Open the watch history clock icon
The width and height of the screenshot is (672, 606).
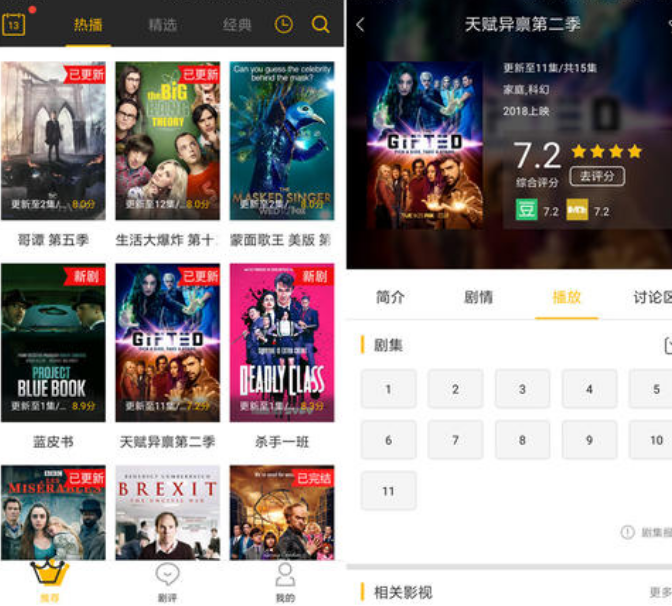[x=284, y=24]
